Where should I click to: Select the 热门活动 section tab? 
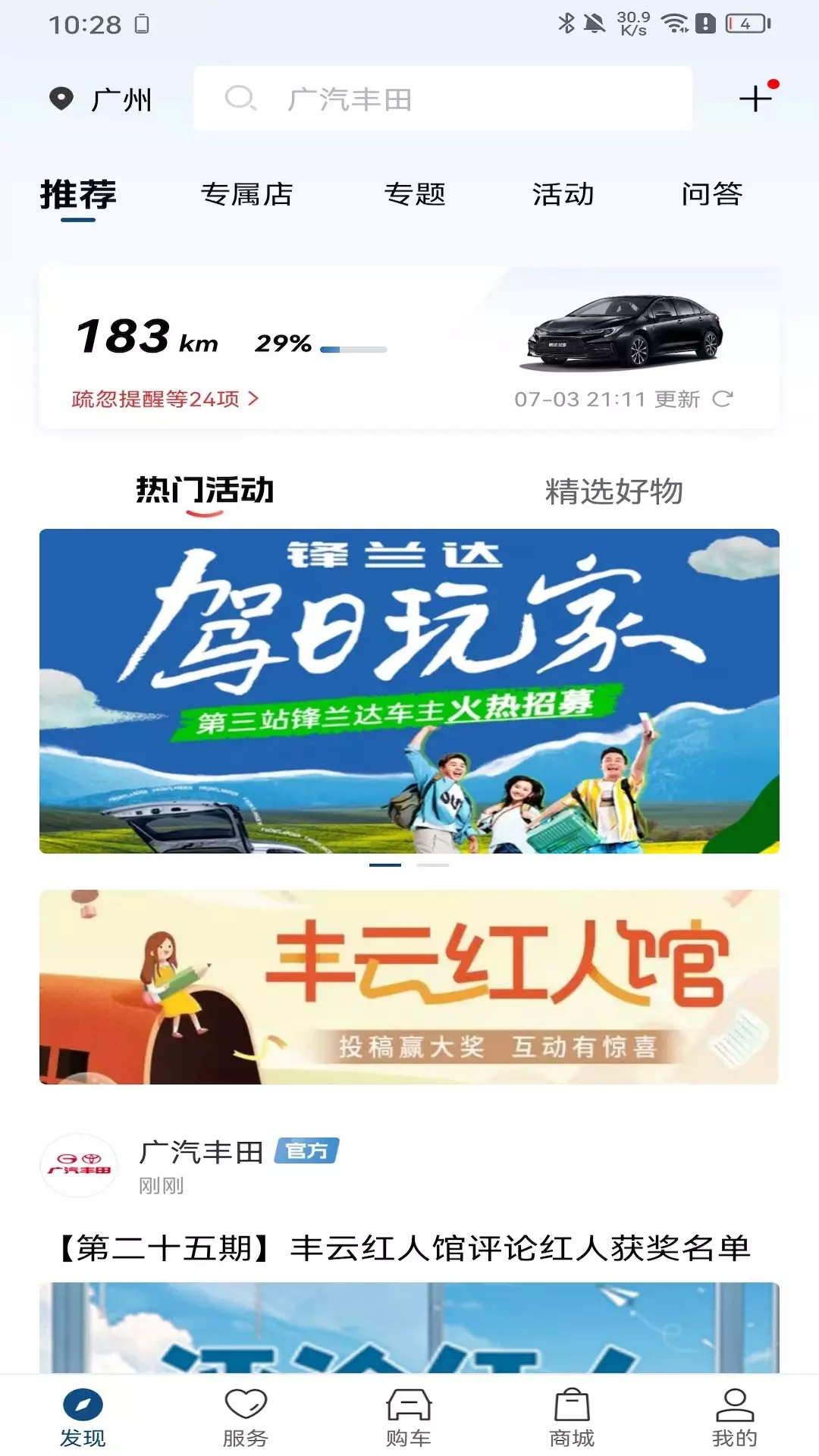205,491
